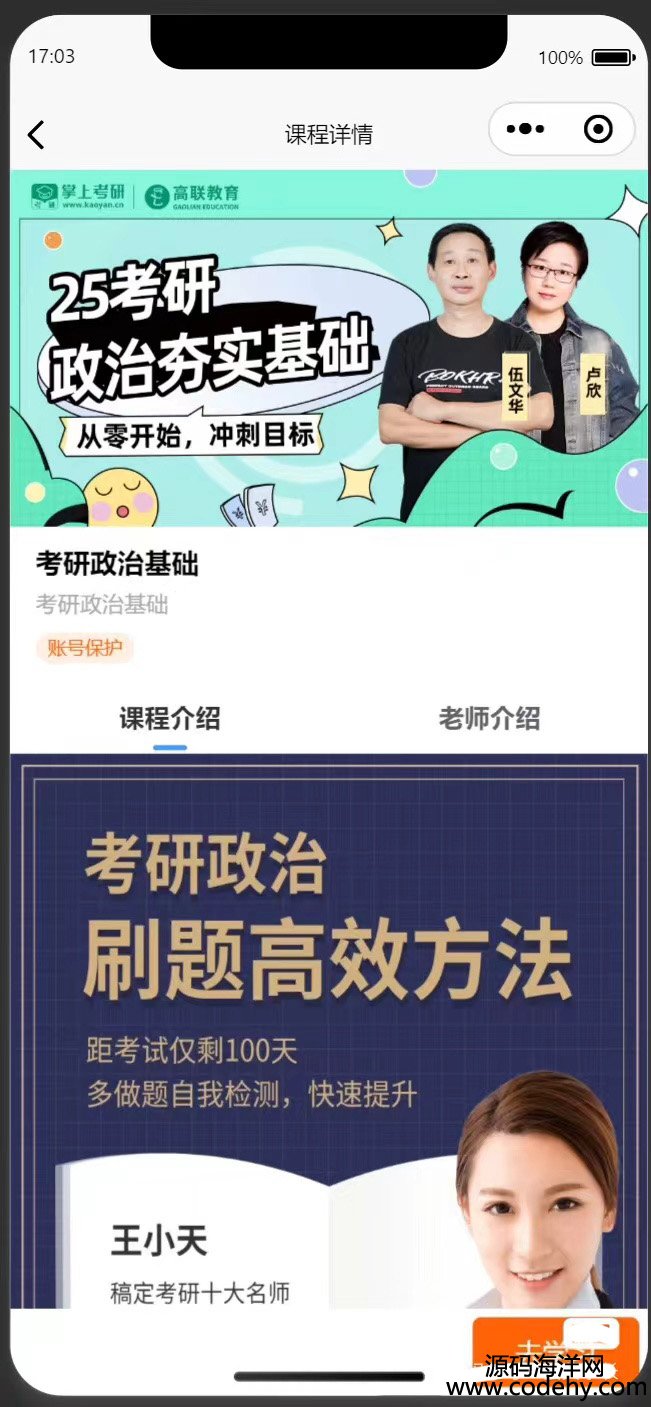Screen dimensions: 651x1407
Task: Switch to the 老师介绍 tab
Action: click(489, 718)
